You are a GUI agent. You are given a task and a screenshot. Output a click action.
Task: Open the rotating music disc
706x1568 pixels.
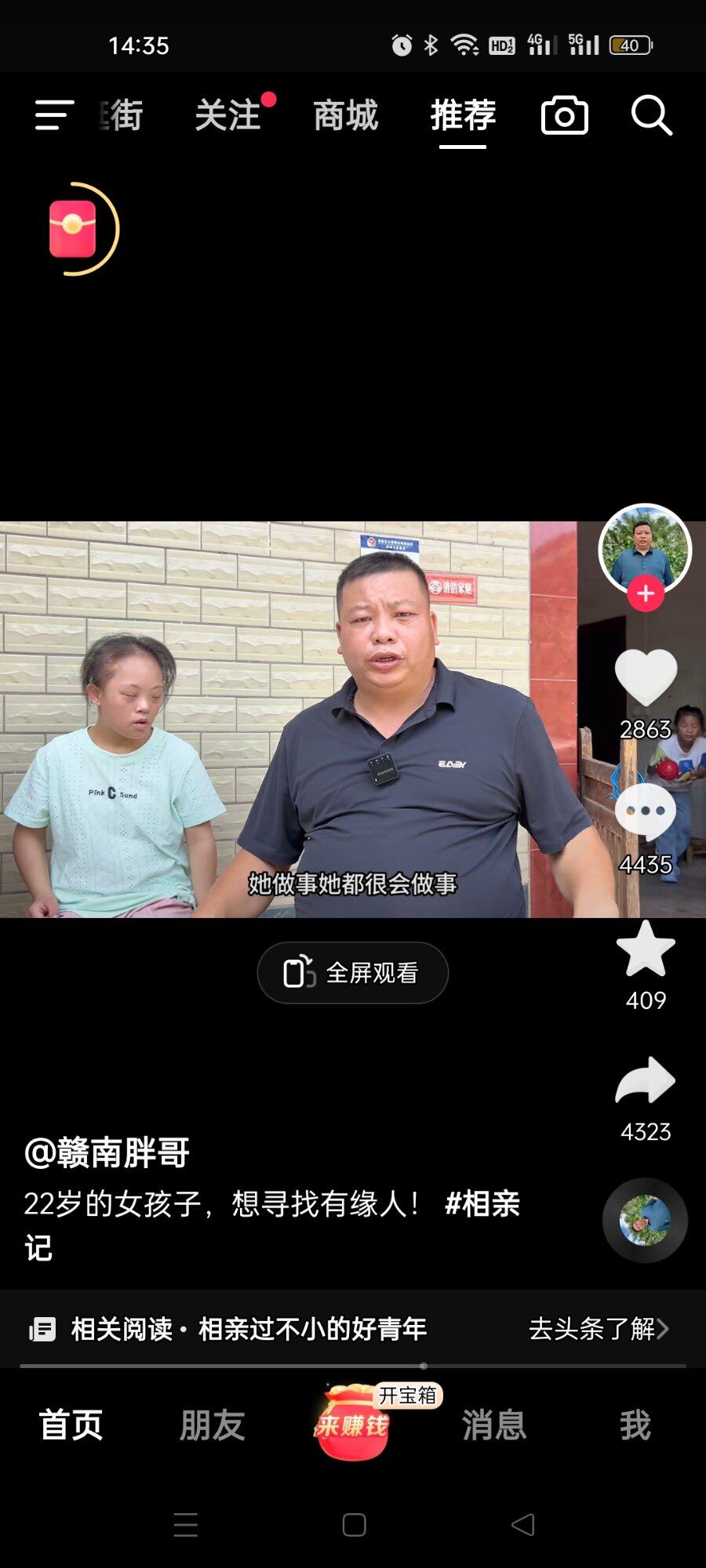point(645,1221)
